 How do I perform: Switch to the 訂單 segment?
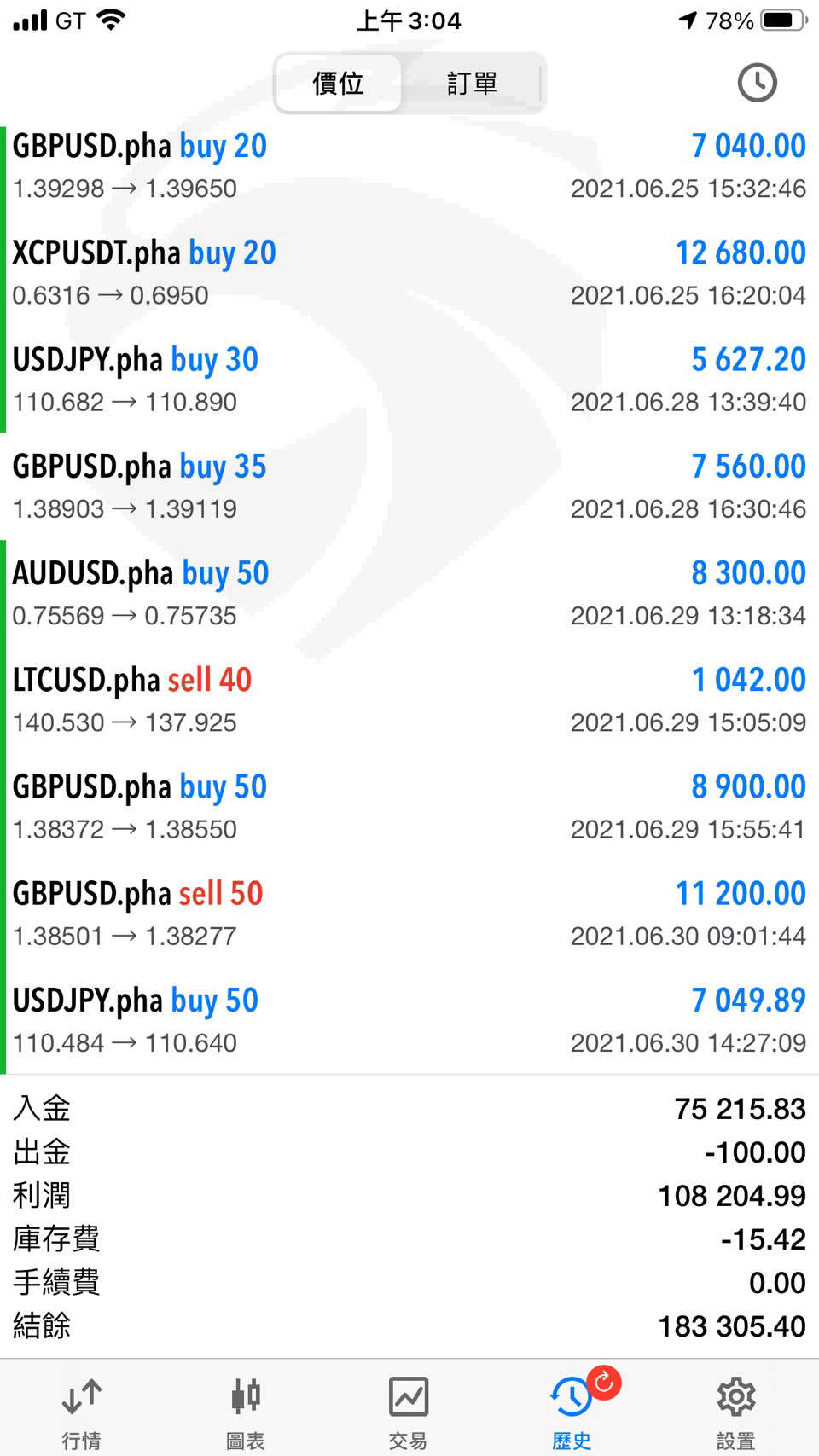coord(472,83)
